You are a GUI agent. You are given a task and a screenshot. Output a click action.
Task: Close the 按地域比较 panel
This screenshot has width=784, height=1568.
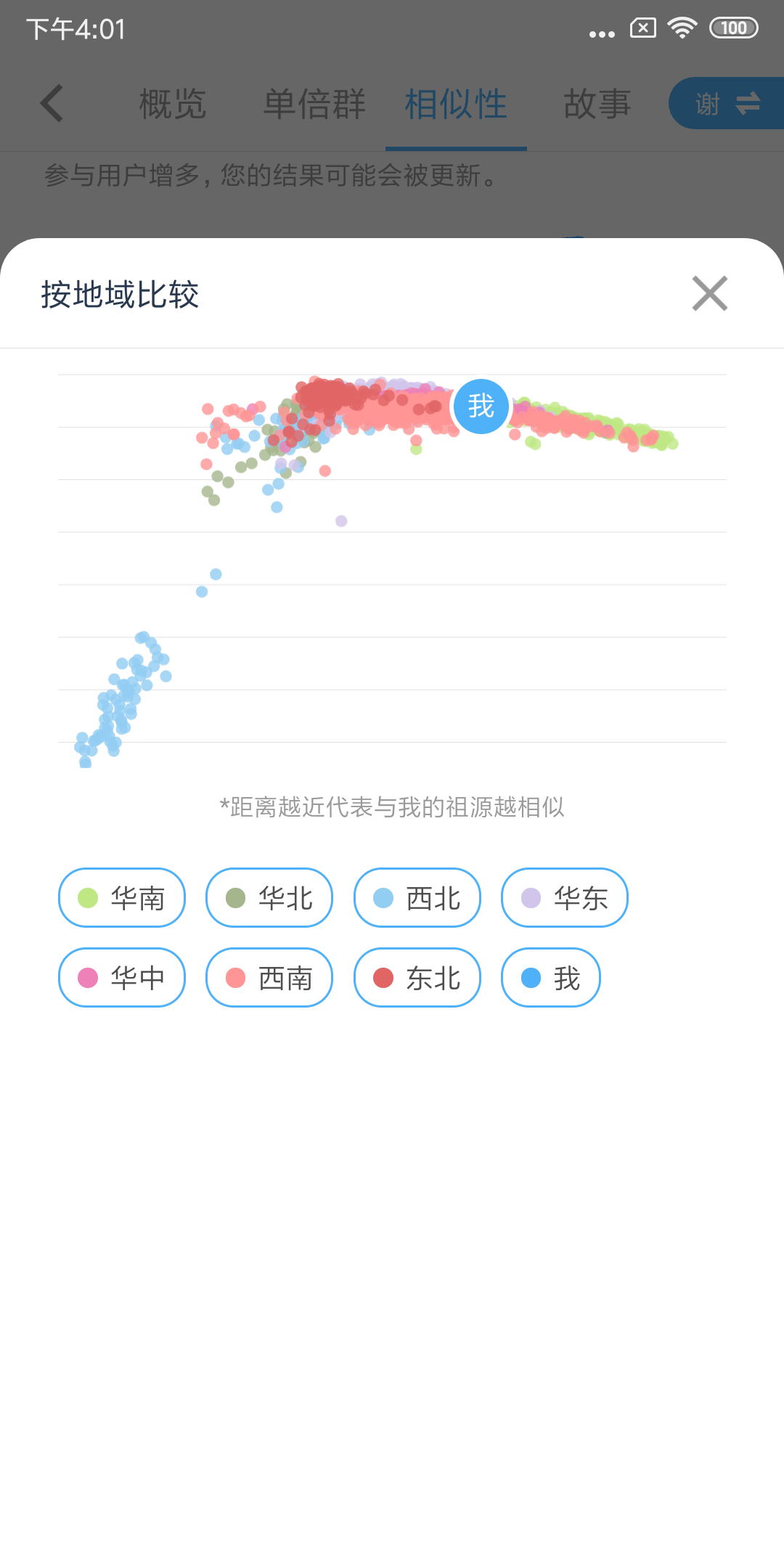click(709, 293)
